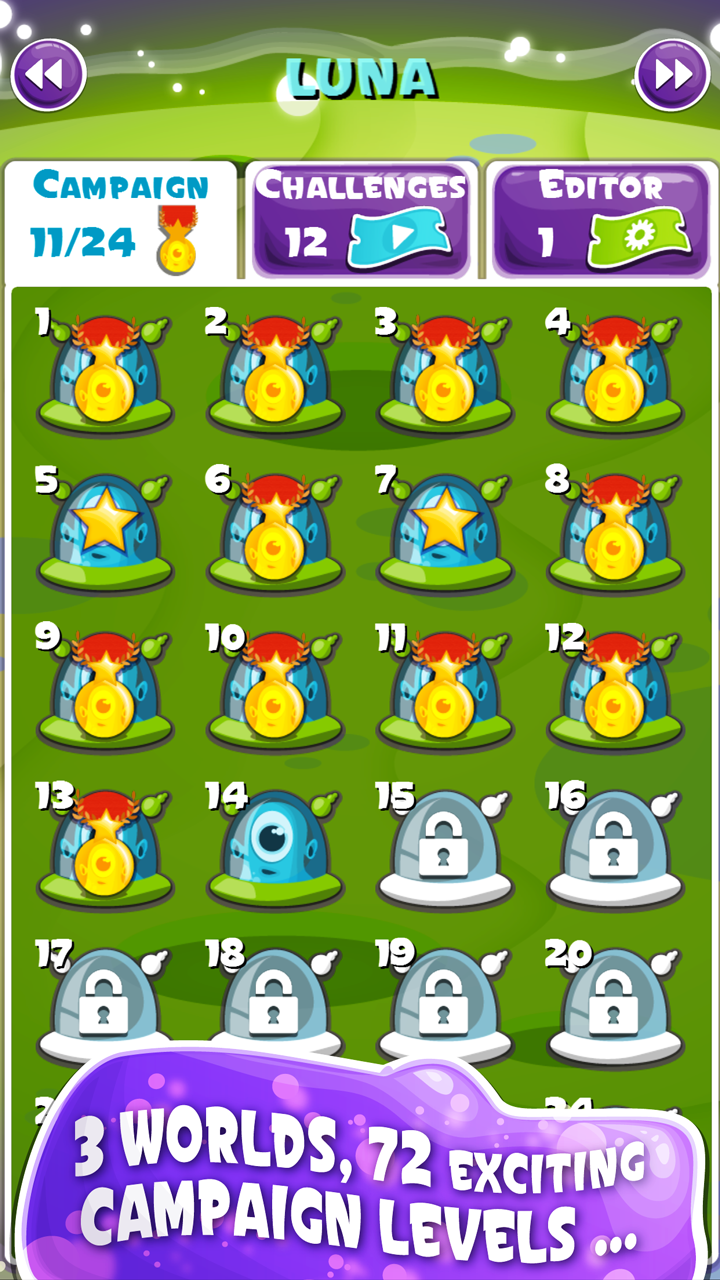Replay level 5 with the star
Viewport: 720px width, 1280px height.
[105, 532]
